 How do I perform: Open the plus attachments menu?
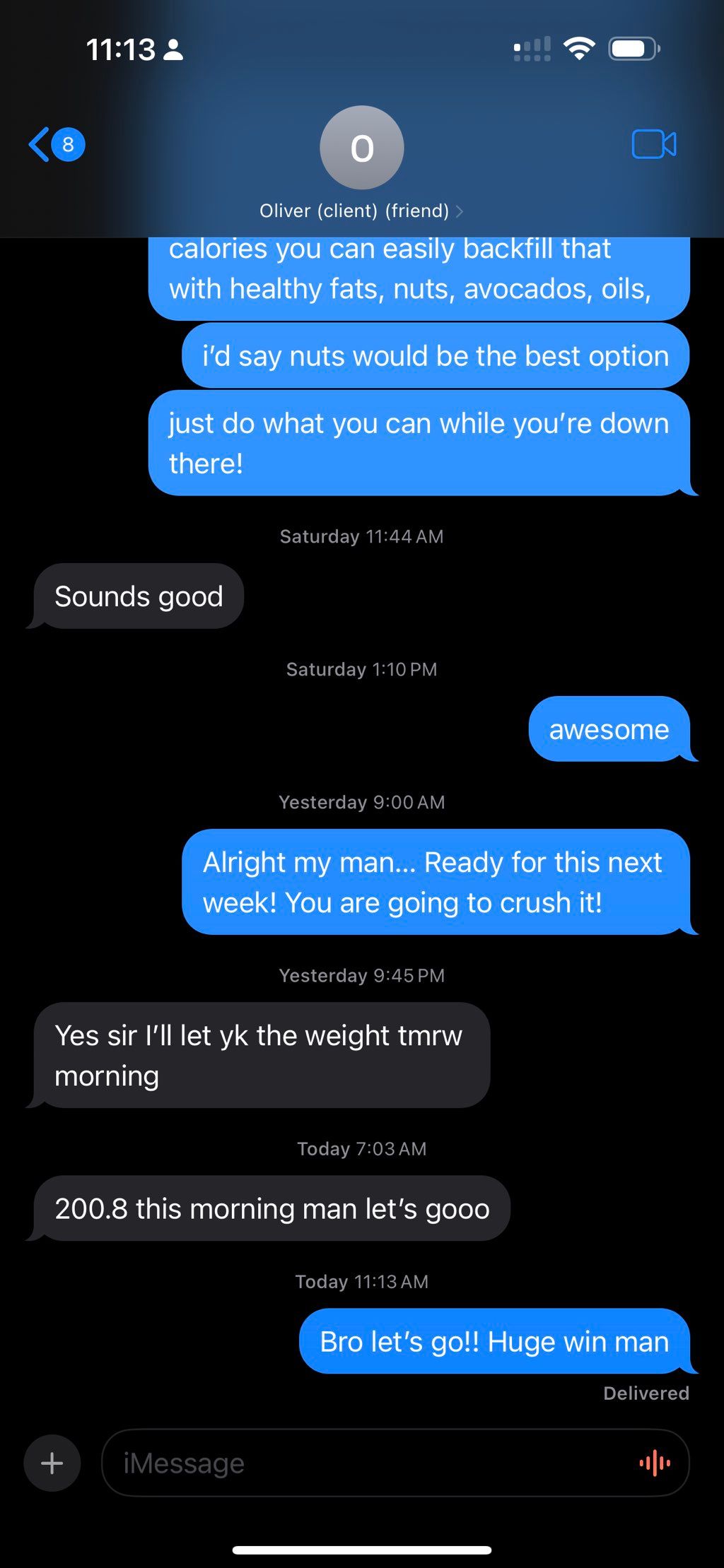[52, 1463]
